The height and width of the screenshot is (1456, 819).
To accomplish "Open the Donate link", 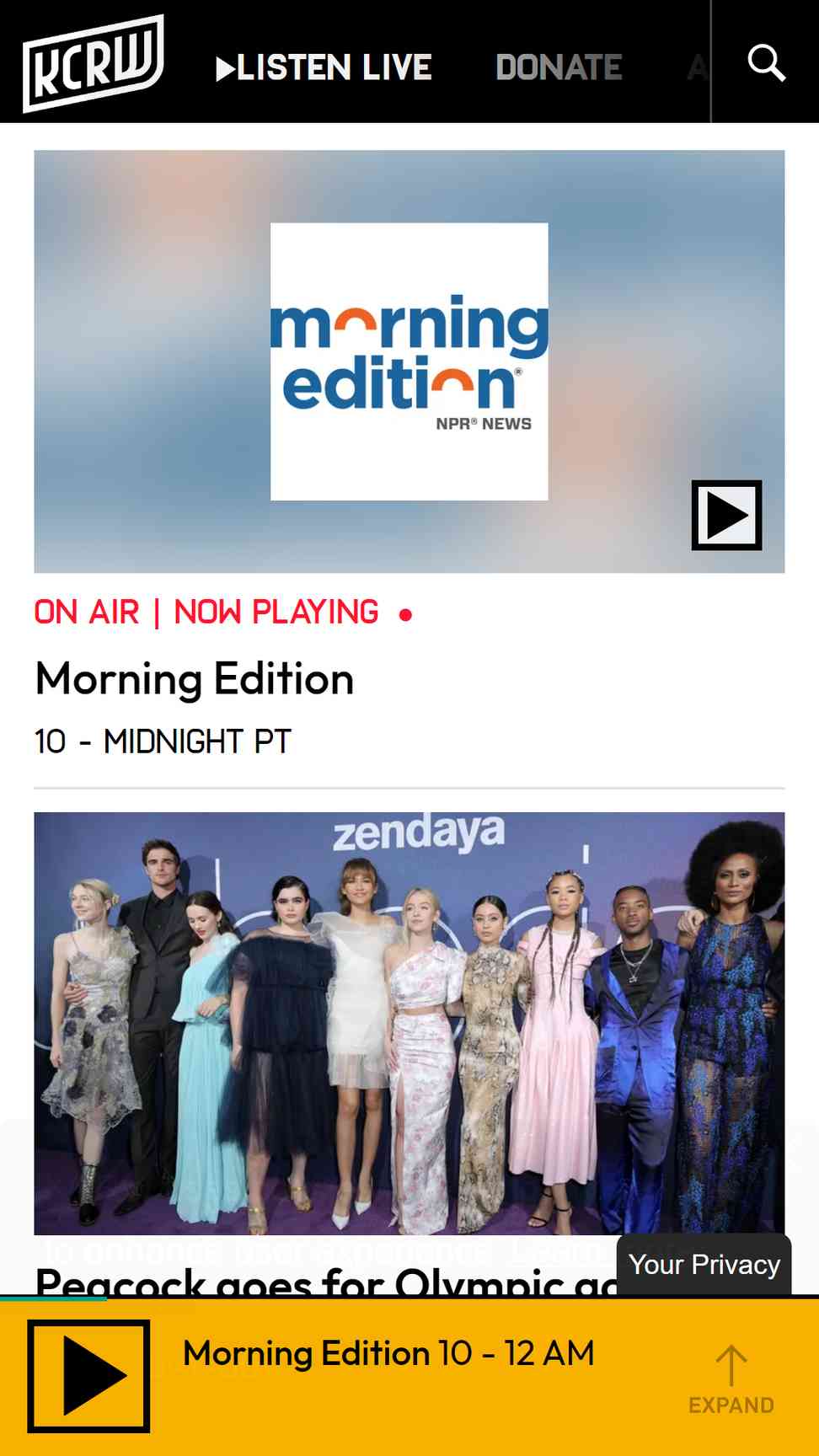I will 559,67.
